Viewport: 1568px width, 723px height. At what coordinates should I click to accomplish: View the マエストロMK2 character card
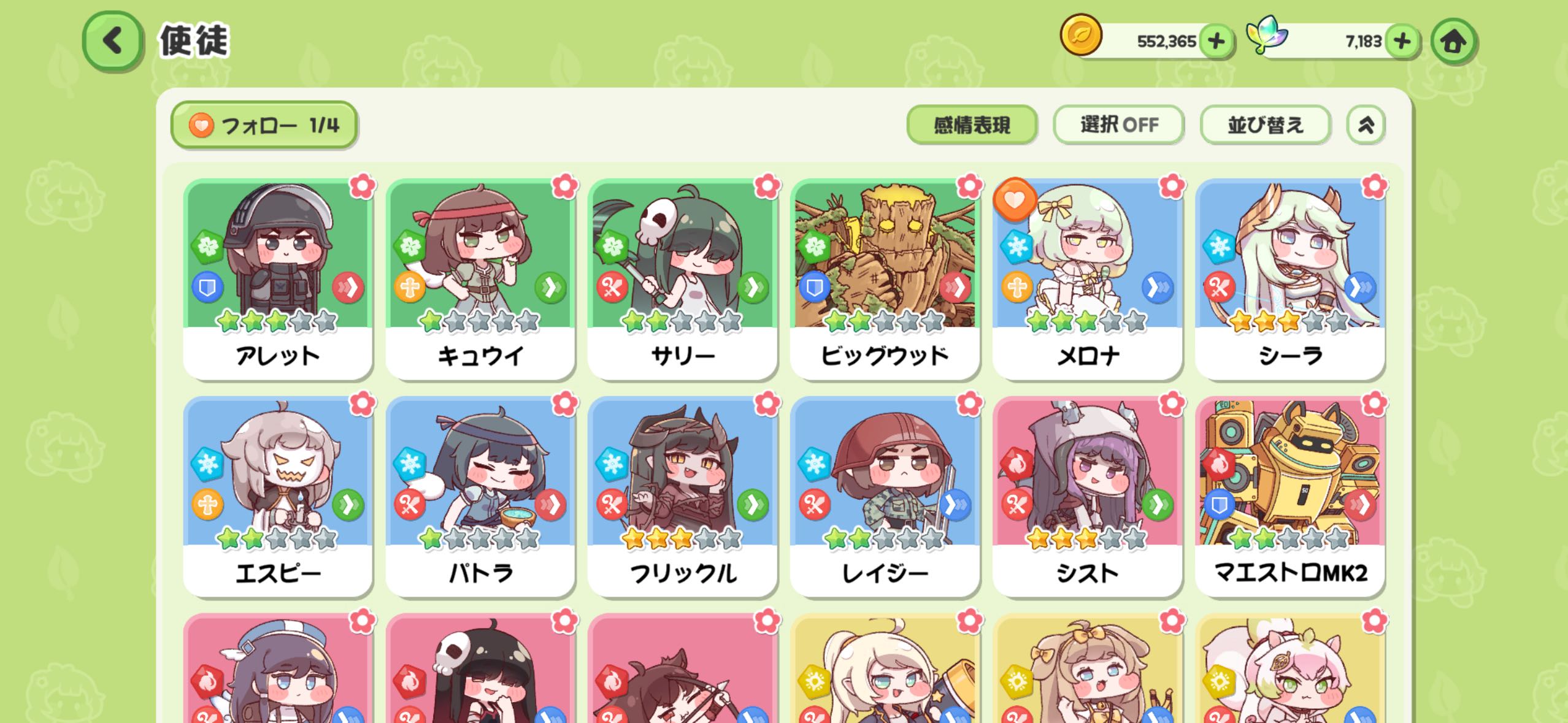coord(1290,497)
